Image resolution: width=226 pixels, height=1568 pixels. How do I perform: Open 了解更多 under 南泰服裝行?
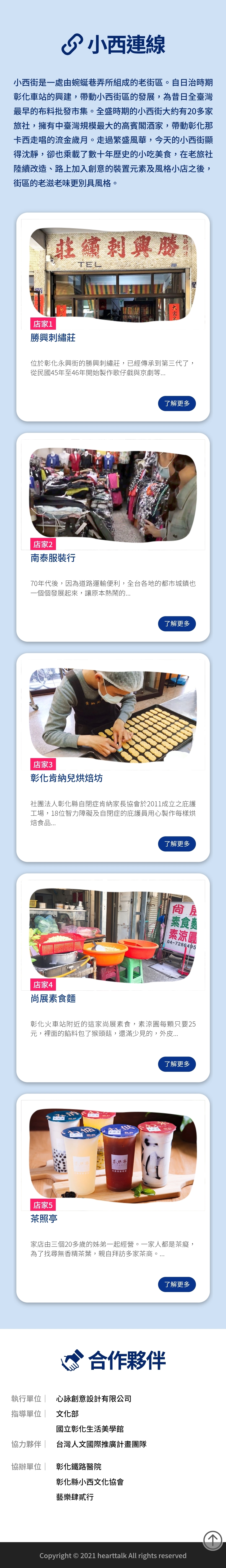(177, 623)
